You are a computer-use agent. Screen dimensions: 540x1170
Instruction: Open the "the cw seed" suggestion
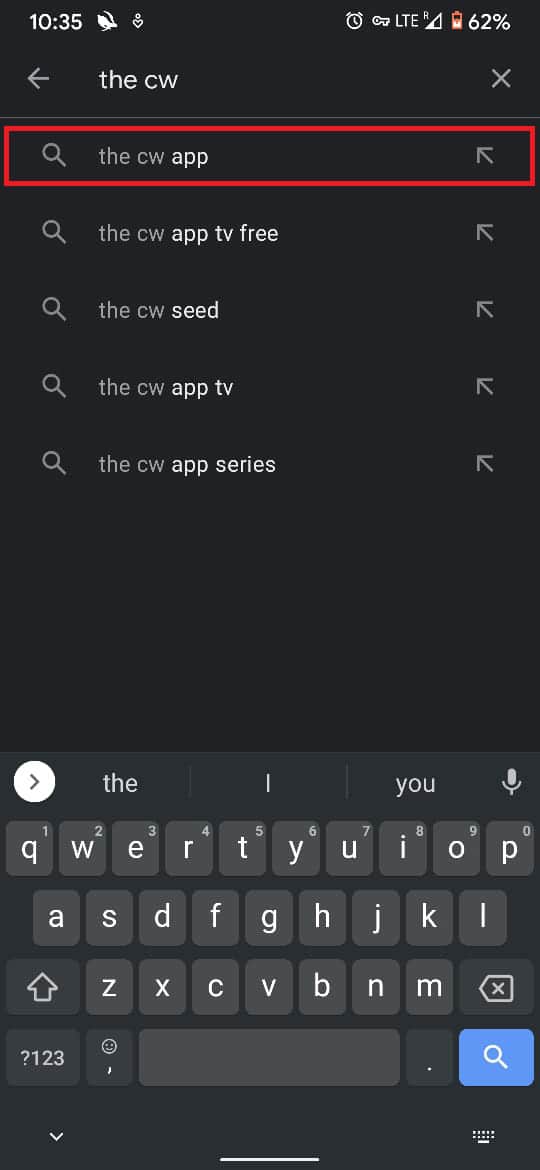tap(270, 310)
